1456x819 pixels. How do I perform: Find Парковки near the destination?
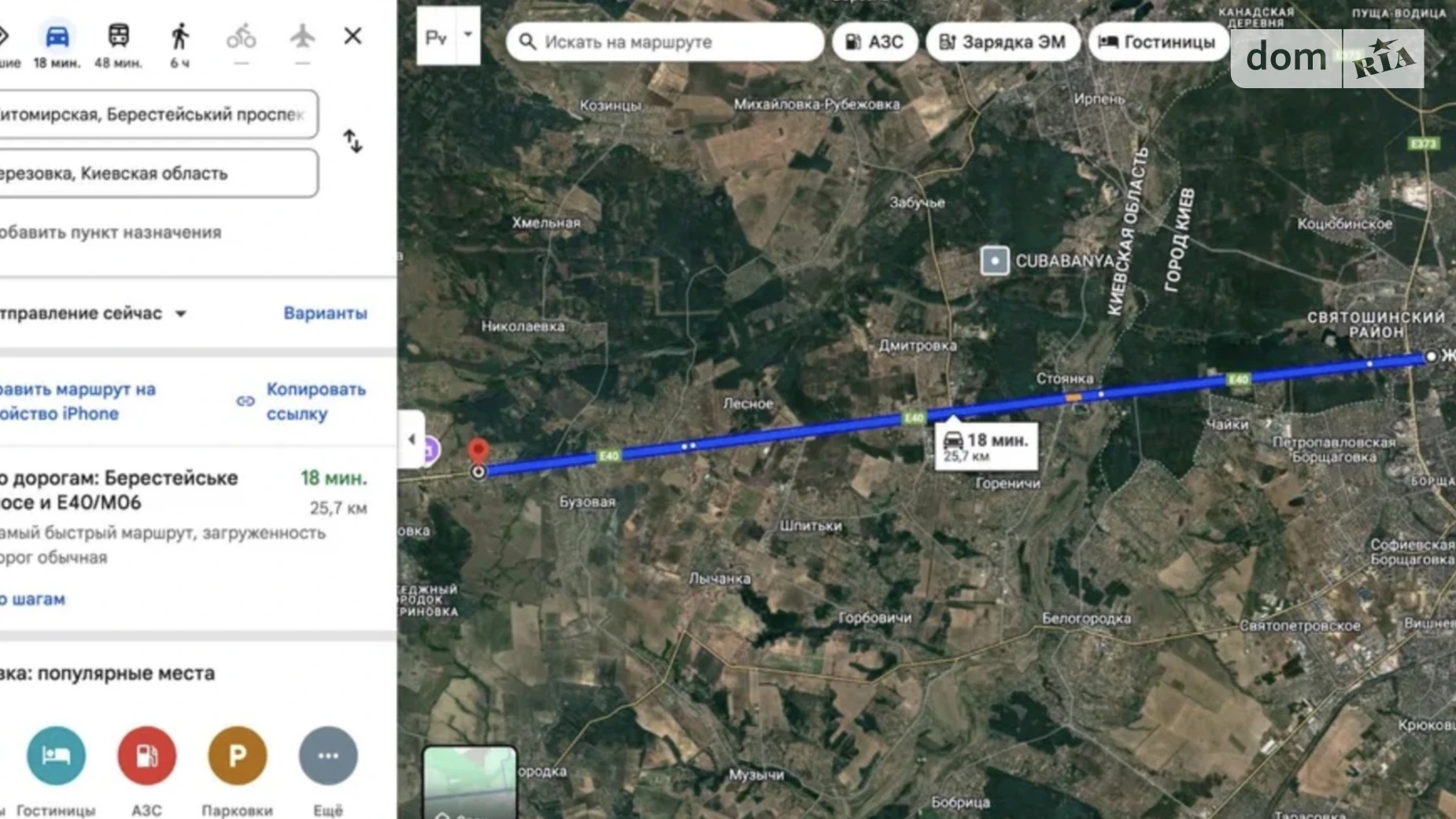coord(237,756)
